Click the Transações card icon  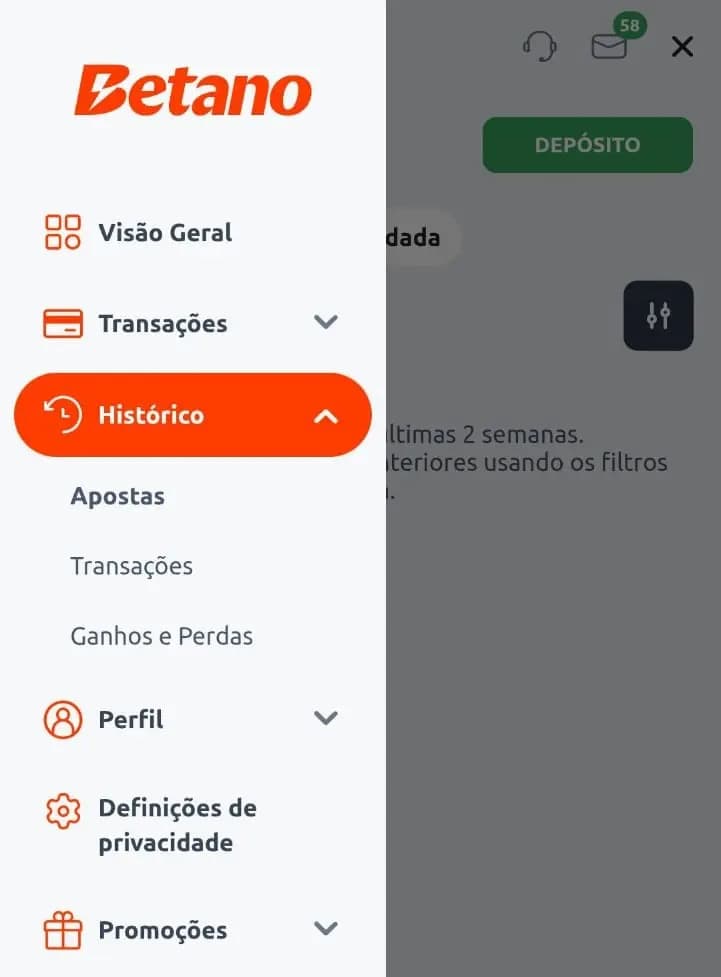(62, 322)
